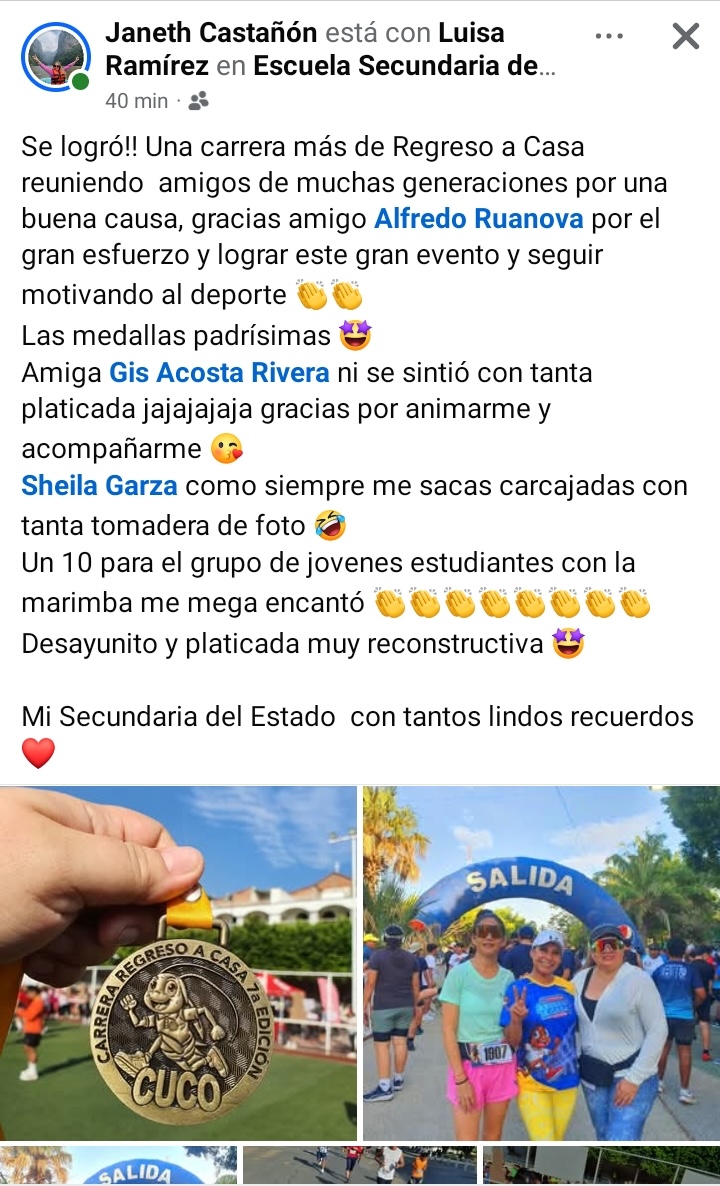Screen dimensions: 720x1186
Task: Close the post with the X button
Action: pos(685,37)
